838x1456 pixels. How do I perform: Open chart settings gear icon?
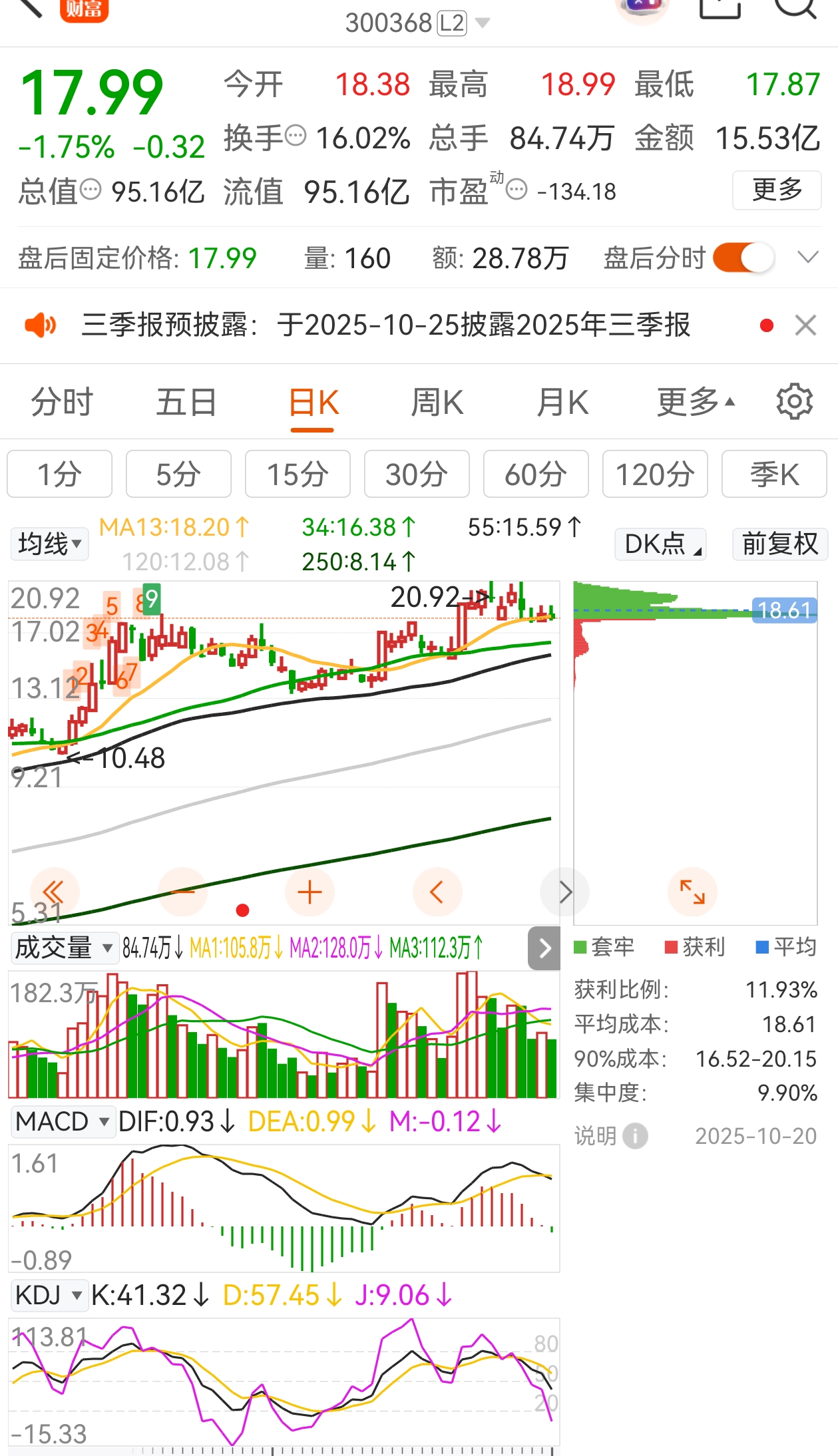pos(795,401)
